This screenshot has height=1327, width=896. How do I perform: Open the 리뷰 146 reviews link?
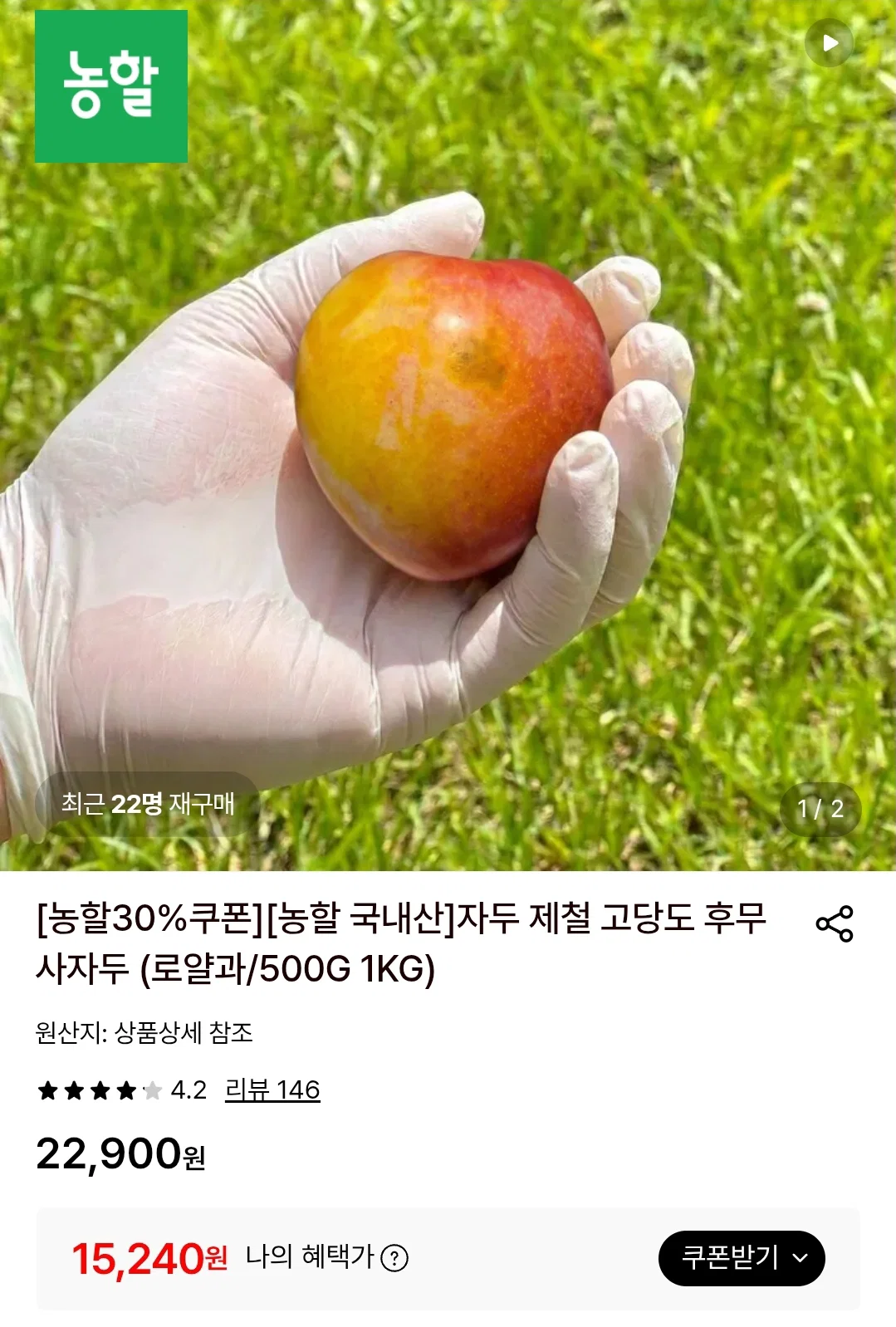[x=272, y=1090]
